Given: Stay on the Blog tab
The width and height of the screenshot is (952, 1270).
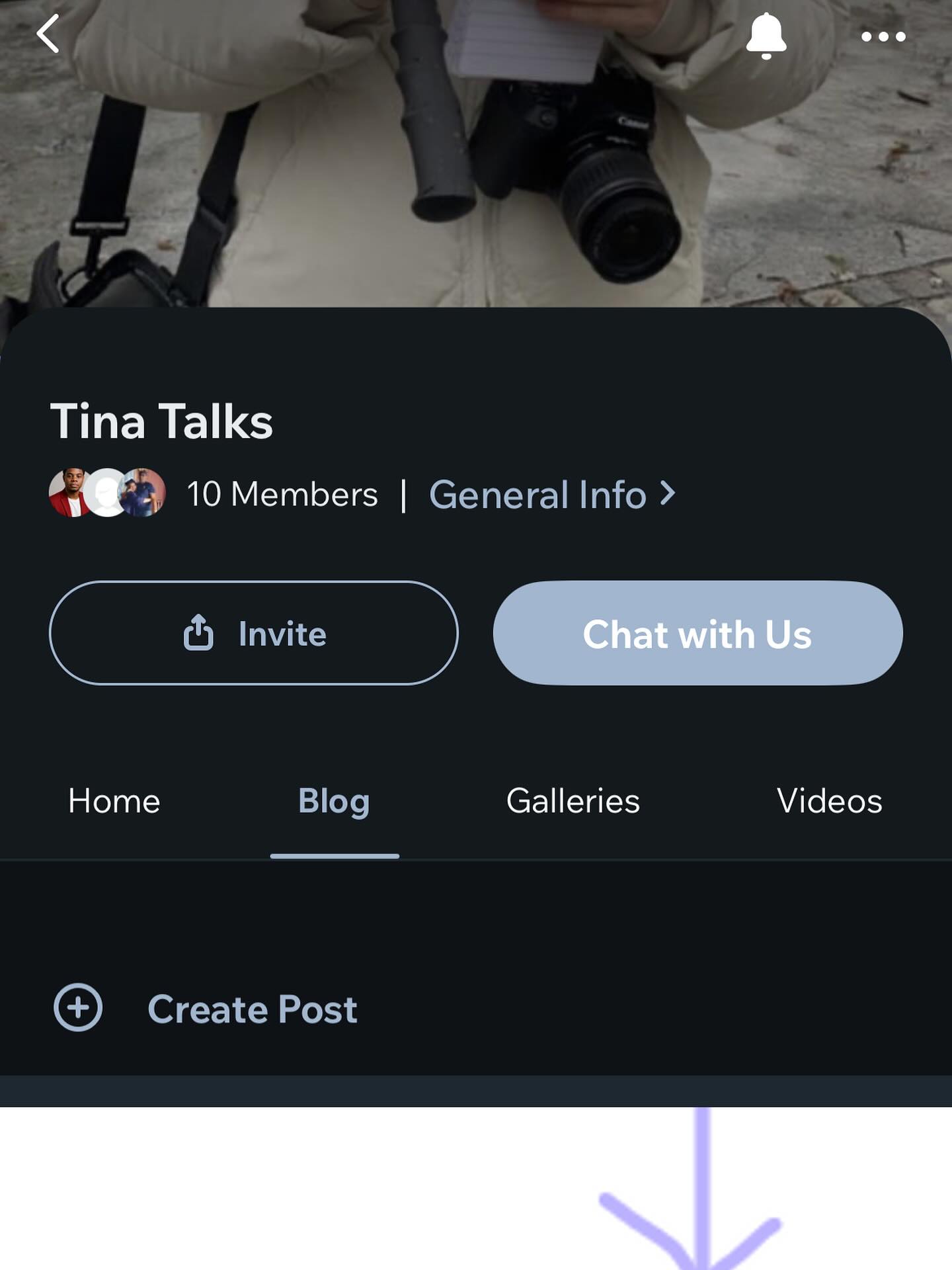Looking at the screenshot, I should (334, 801).
